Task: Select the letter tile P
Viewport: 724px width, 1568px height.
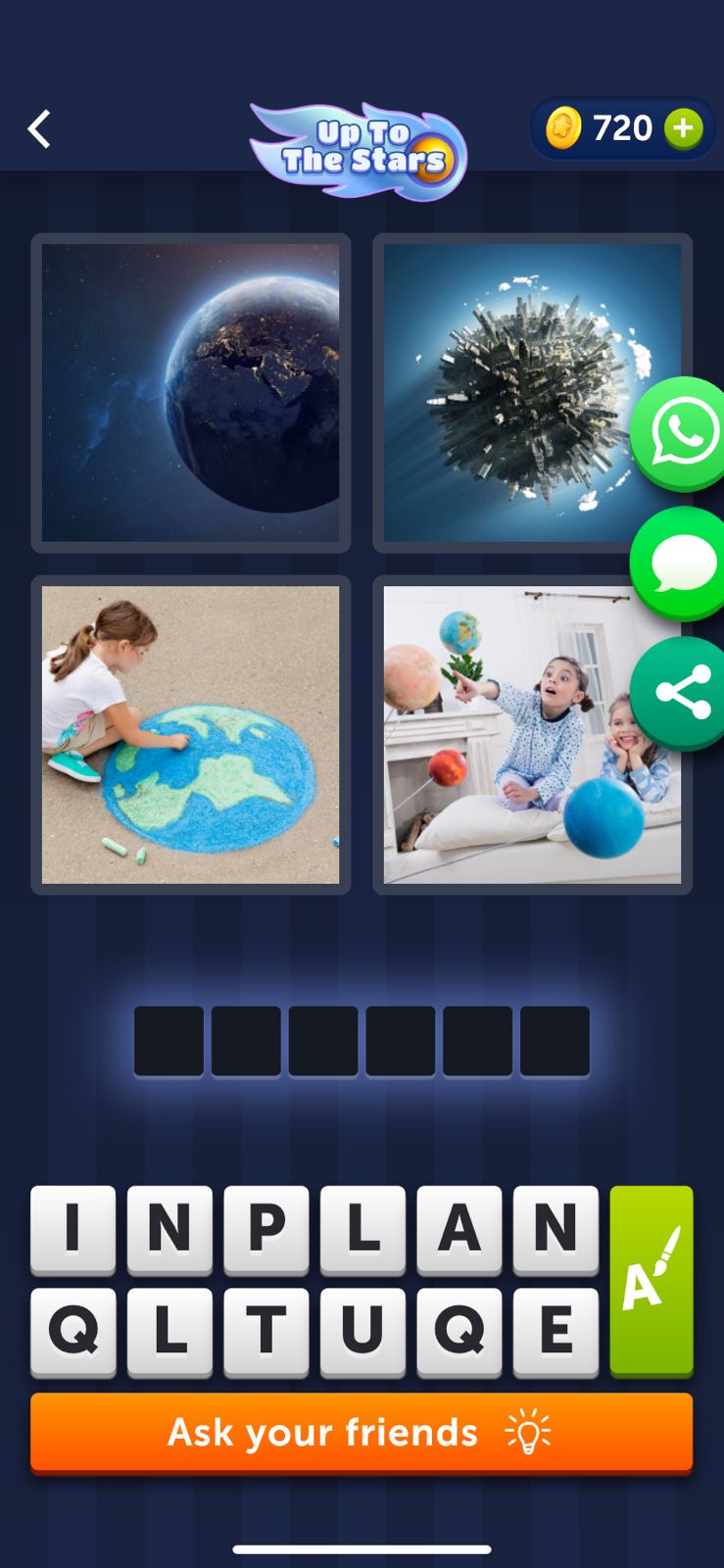Action: (265, 1229)
